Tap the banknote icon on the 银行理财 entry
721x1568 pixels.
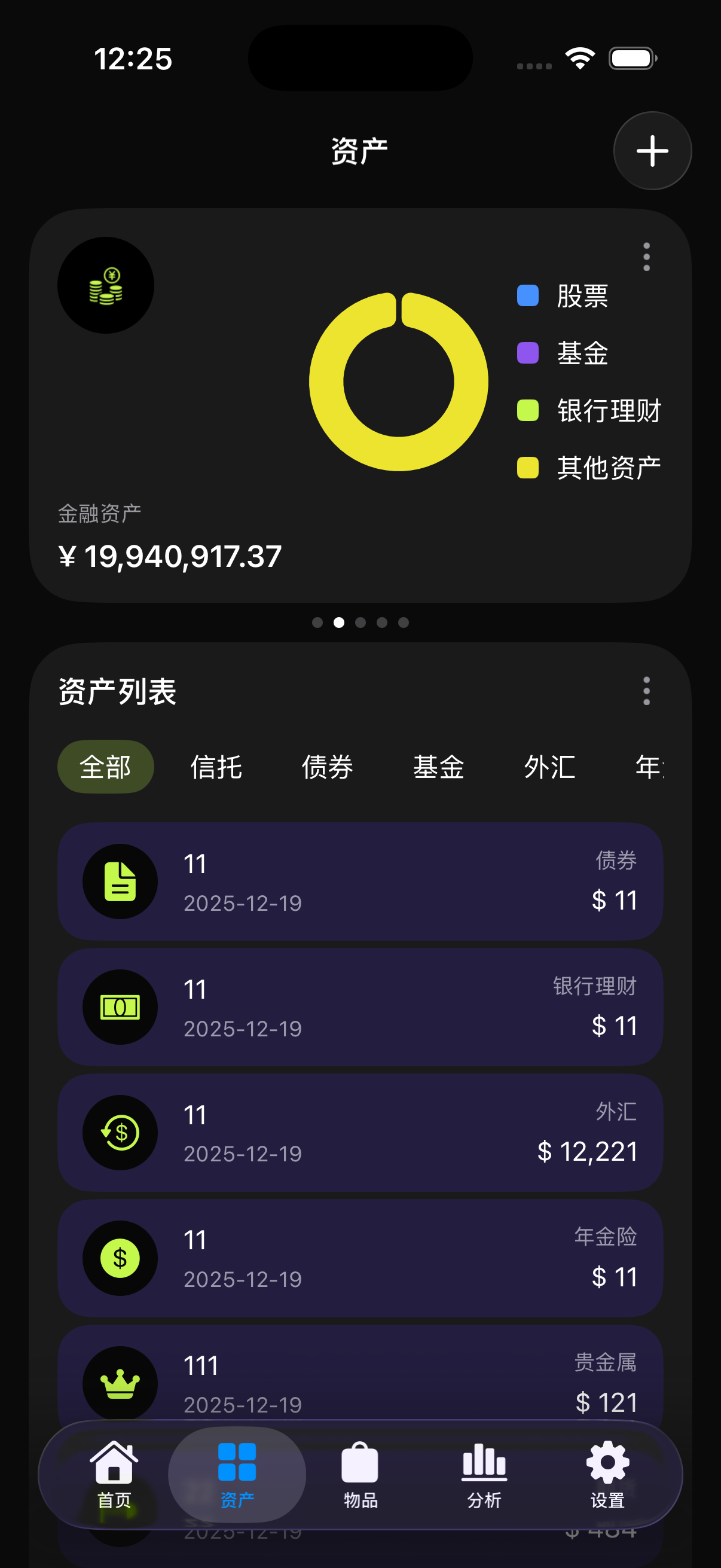pos(119,1007)
